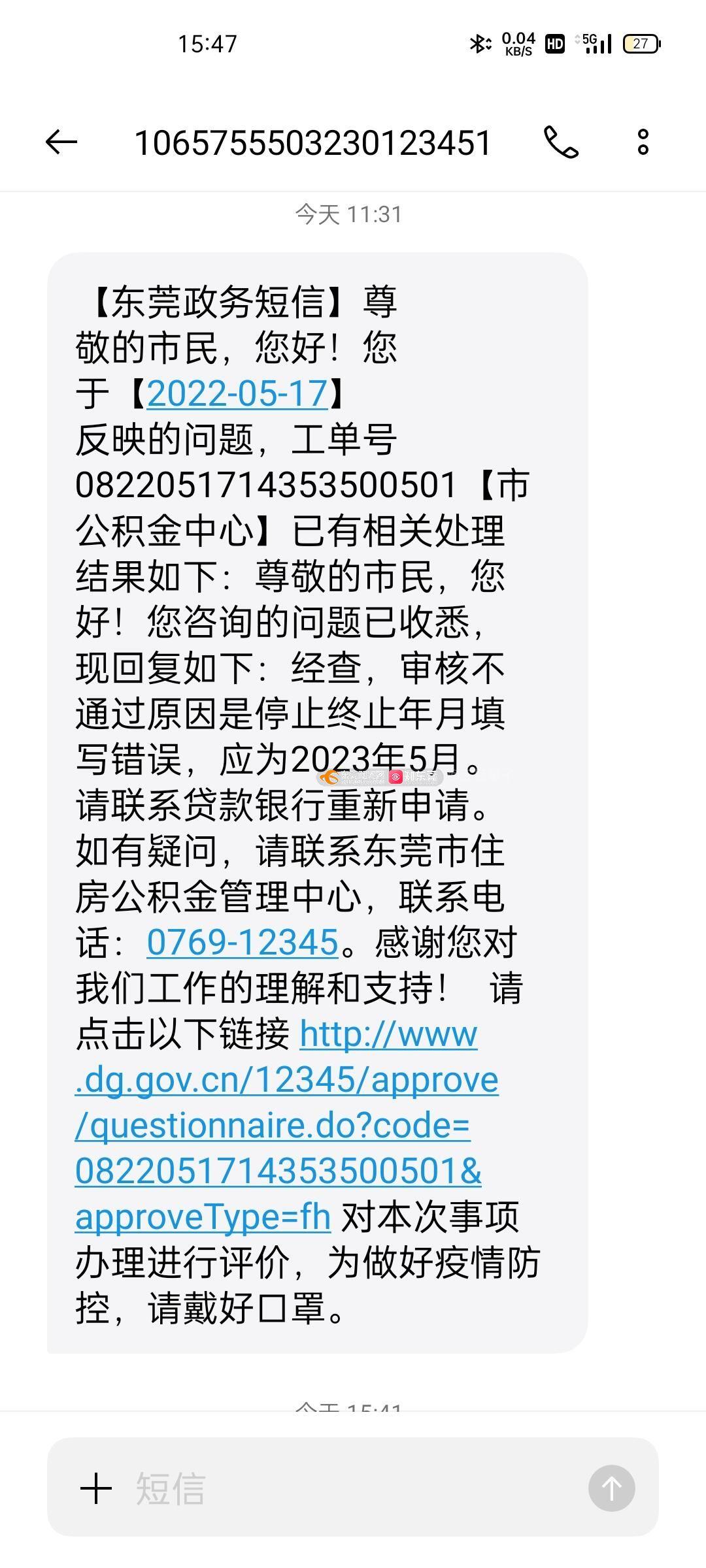Focus the 短信 message input field
The width and height of the screenshot is (706, 1568).
pyautogui.click(x=353, y=1488)
